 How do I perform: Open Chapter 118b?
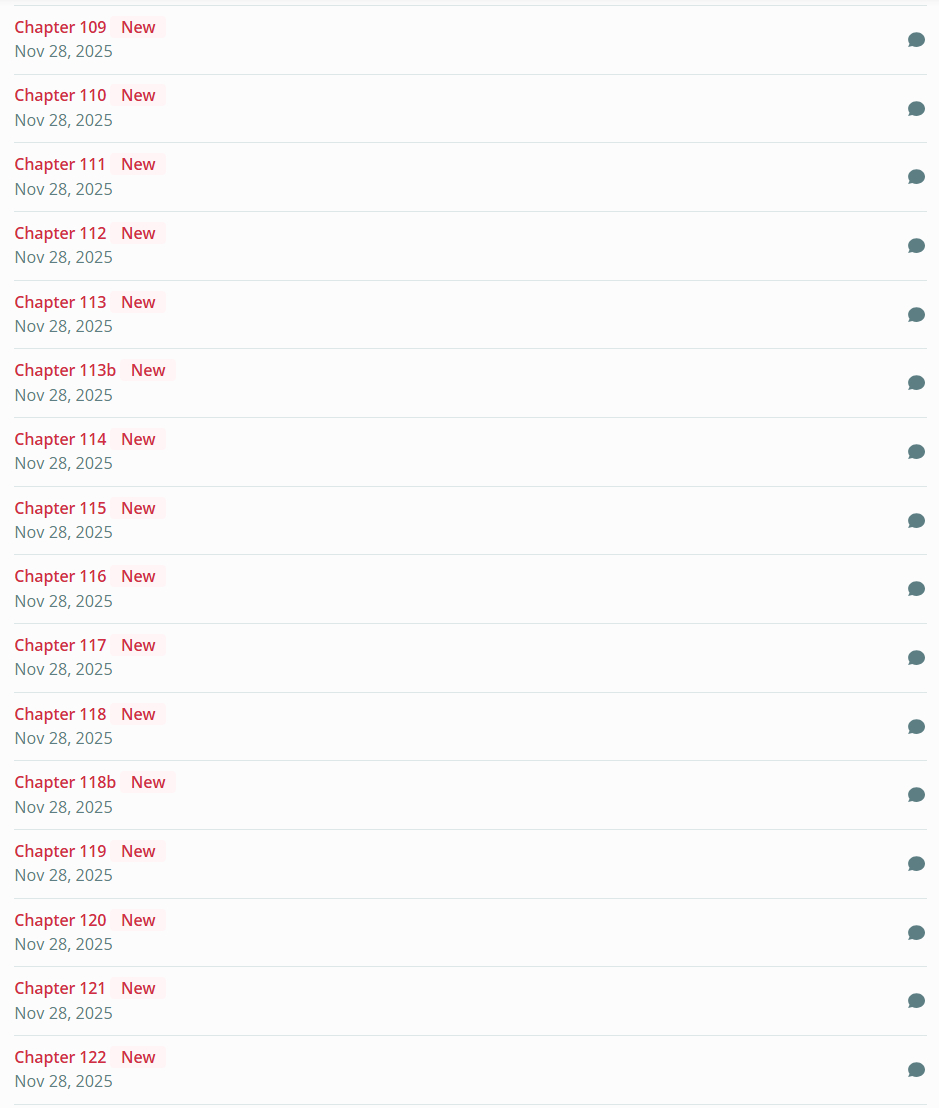[x=65, y=782]
